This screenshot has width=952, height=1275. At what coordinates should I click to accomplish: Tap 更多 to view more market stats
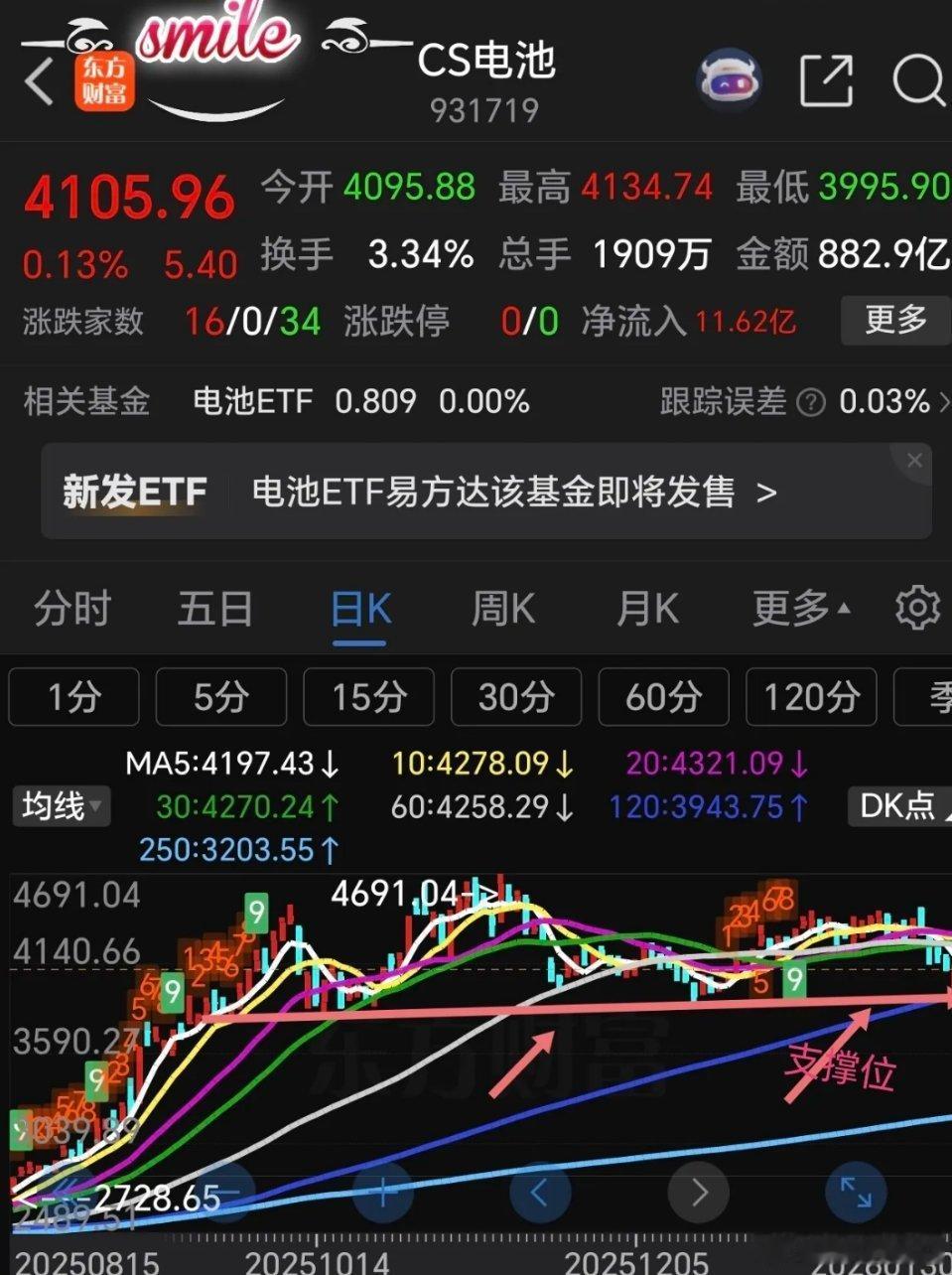896,322
